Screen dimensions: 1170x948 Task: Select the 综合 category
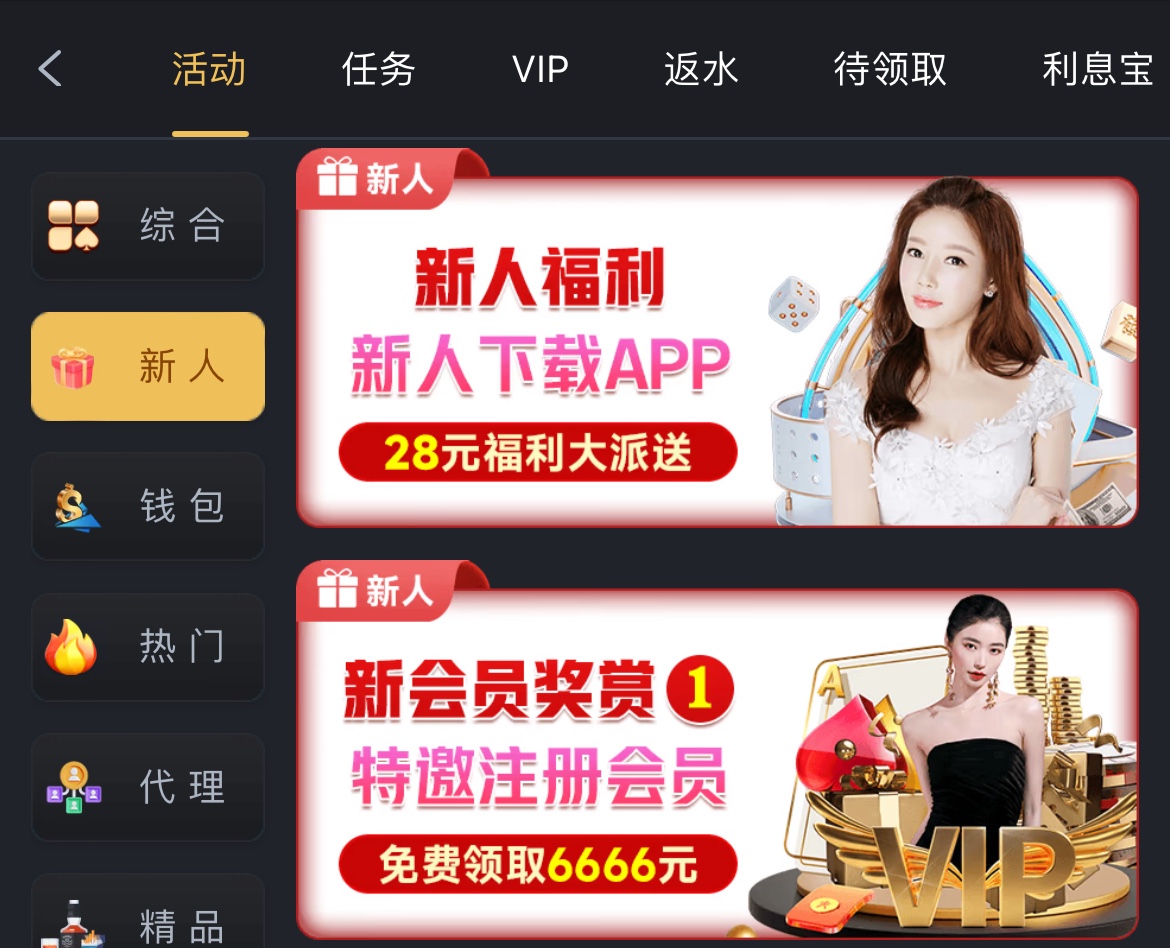(x=148, y=226)
